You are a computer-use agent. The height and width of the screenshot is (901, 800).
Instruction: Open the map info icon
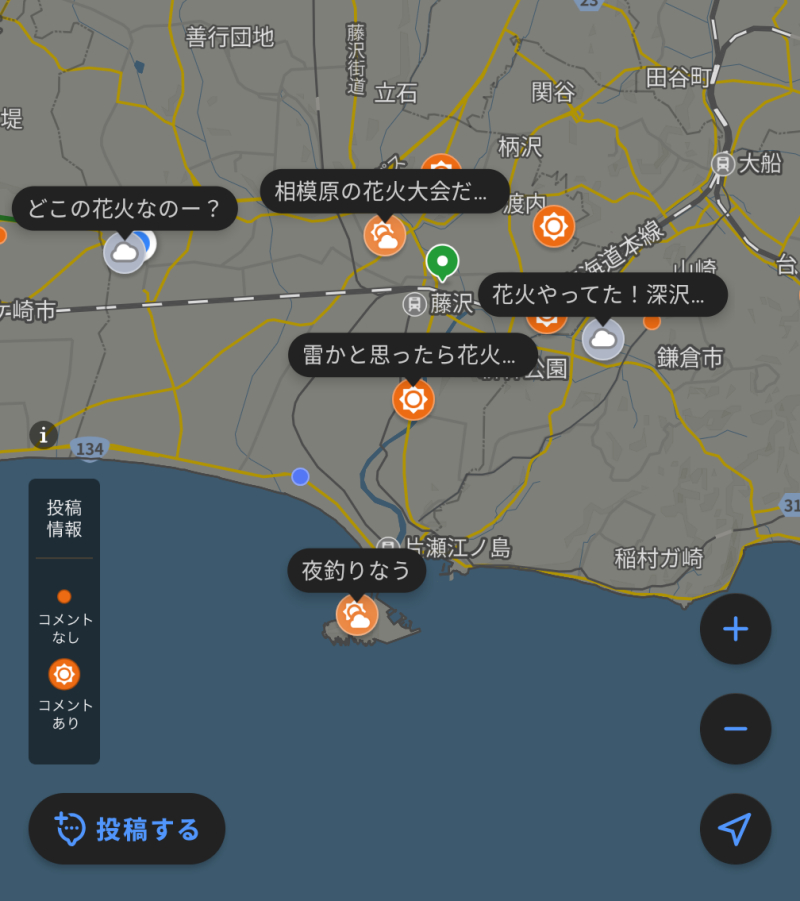tap(43, 435)
